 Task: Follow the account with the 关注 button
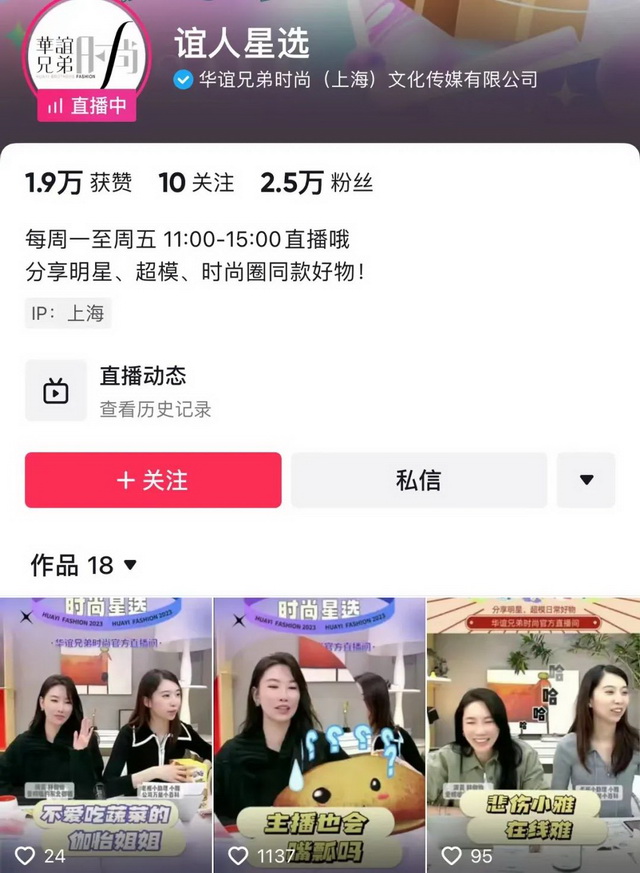[153, 480]
